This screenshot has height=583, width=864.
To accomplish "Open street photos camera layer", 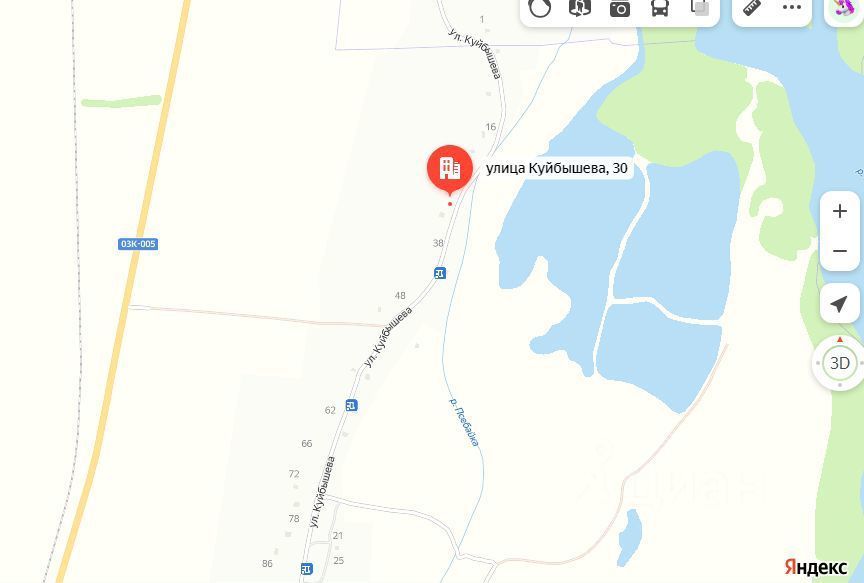I will coord(620,8).
